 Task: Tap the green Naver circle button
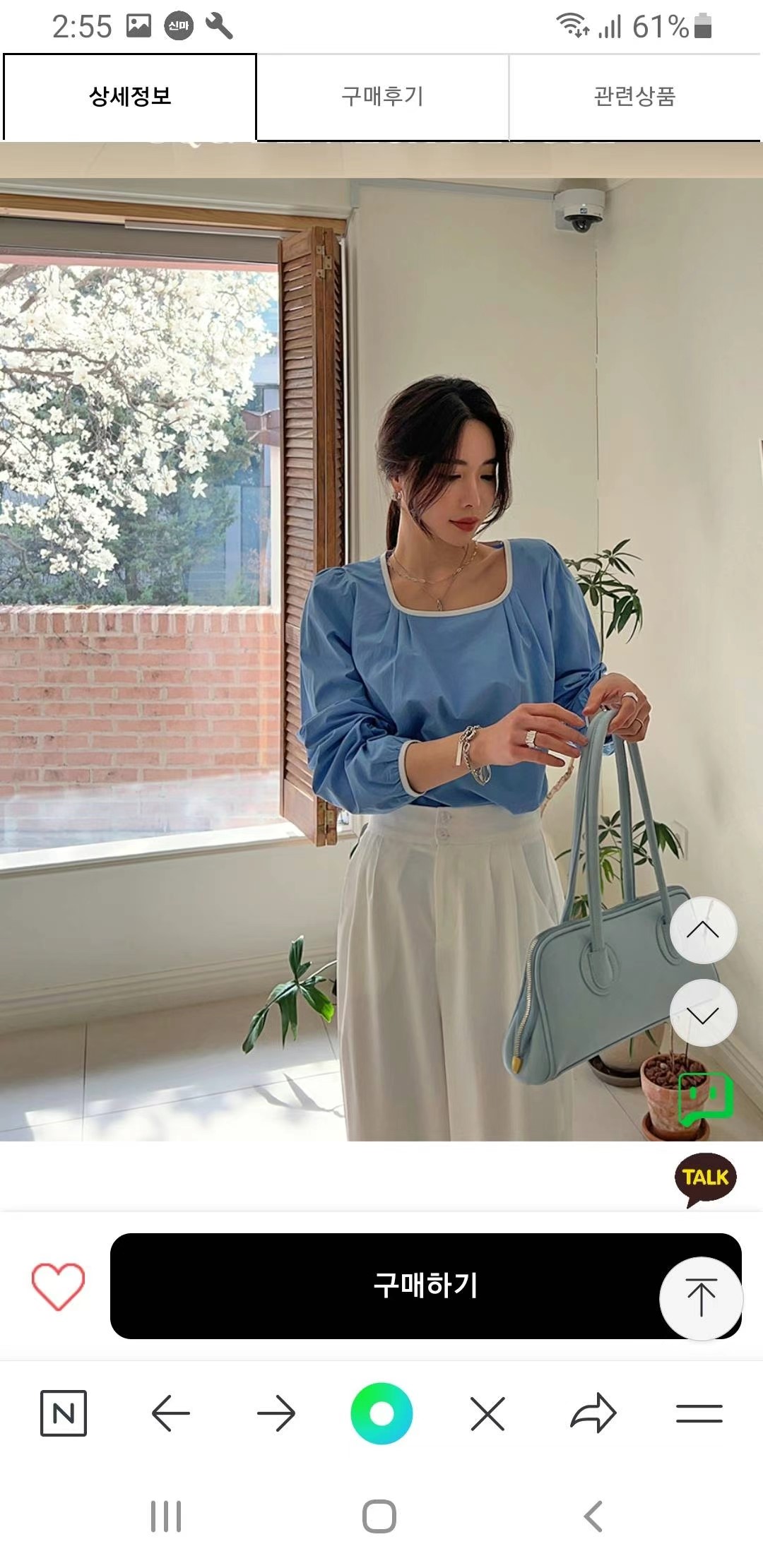(381, 1413)
